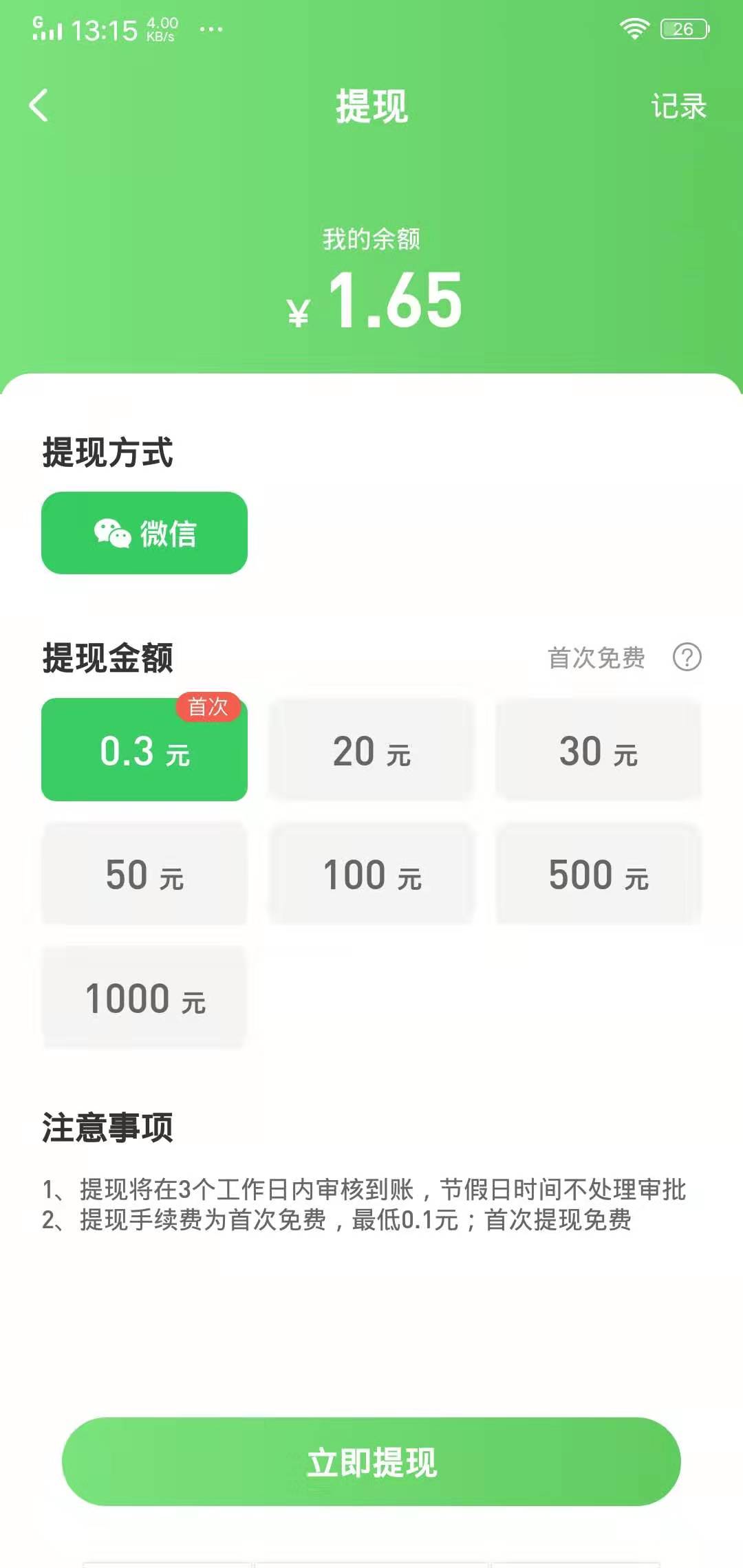This screenshot has width=743, height=1568.
Task: Tap the back arrow to leave withdrawal page
Action: click(x=39, y=107)
